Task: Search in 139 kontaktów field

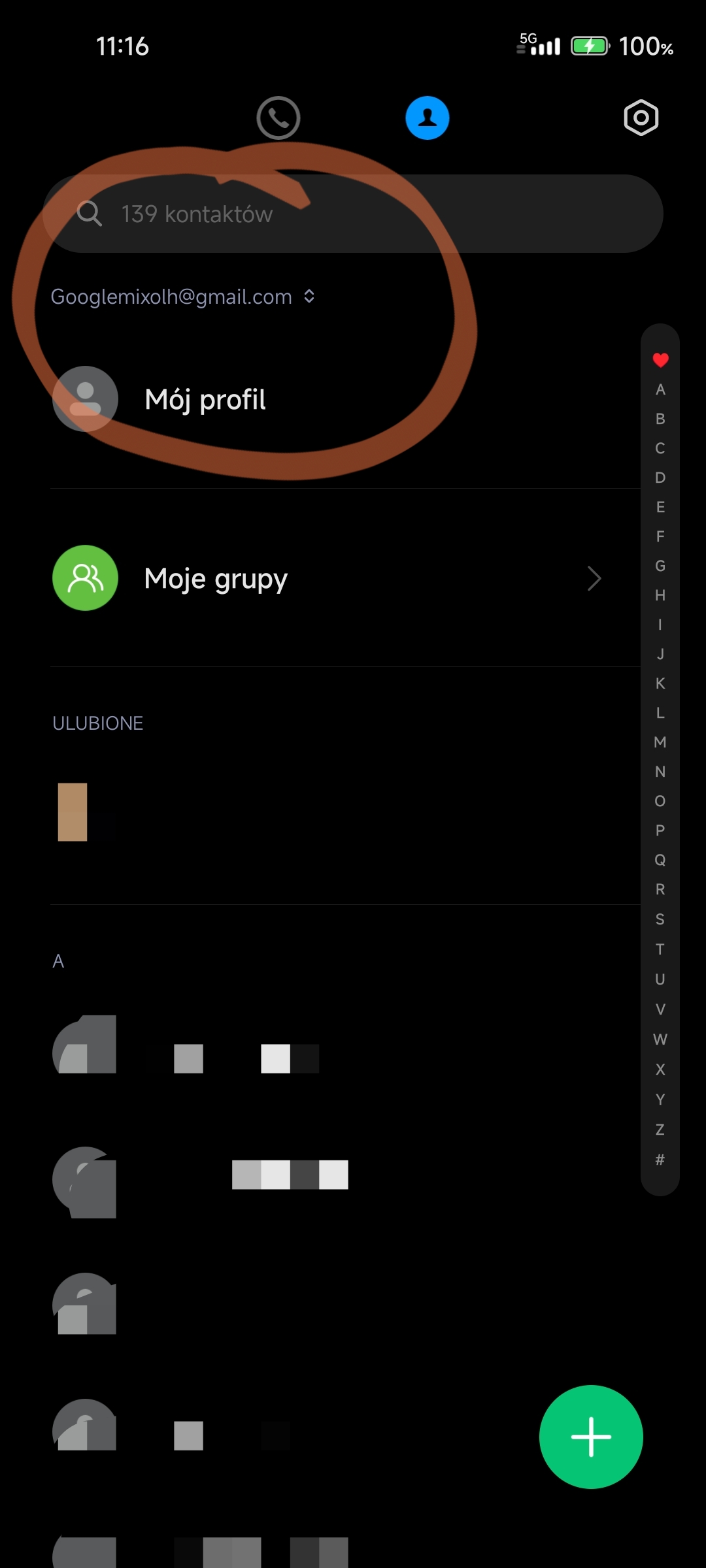Action: point(353,214)
